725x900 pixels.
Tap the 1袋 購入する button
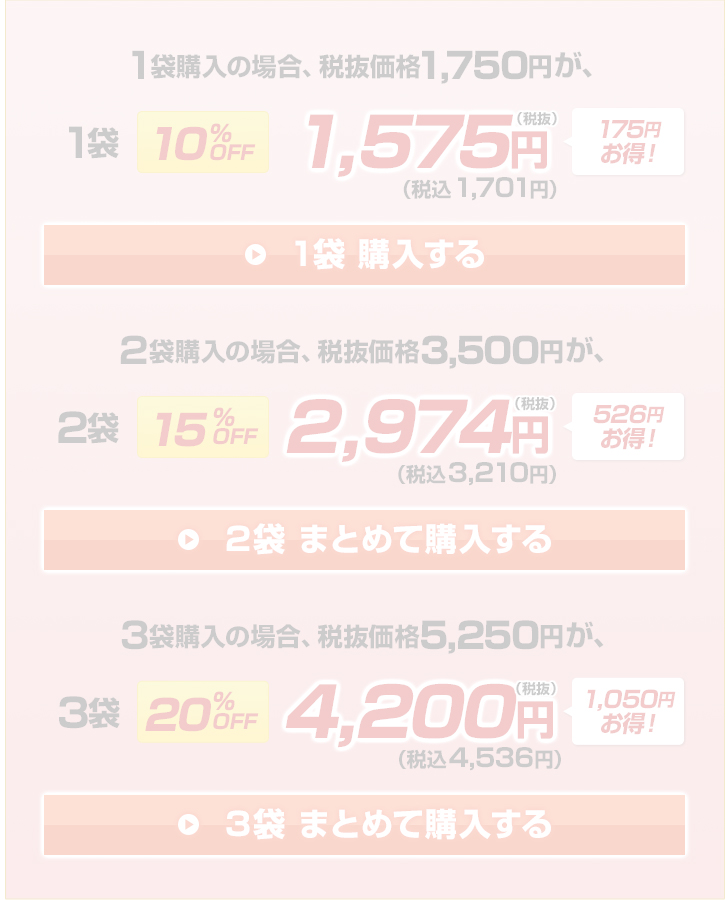pyautogui.click(x=364, y=256)
